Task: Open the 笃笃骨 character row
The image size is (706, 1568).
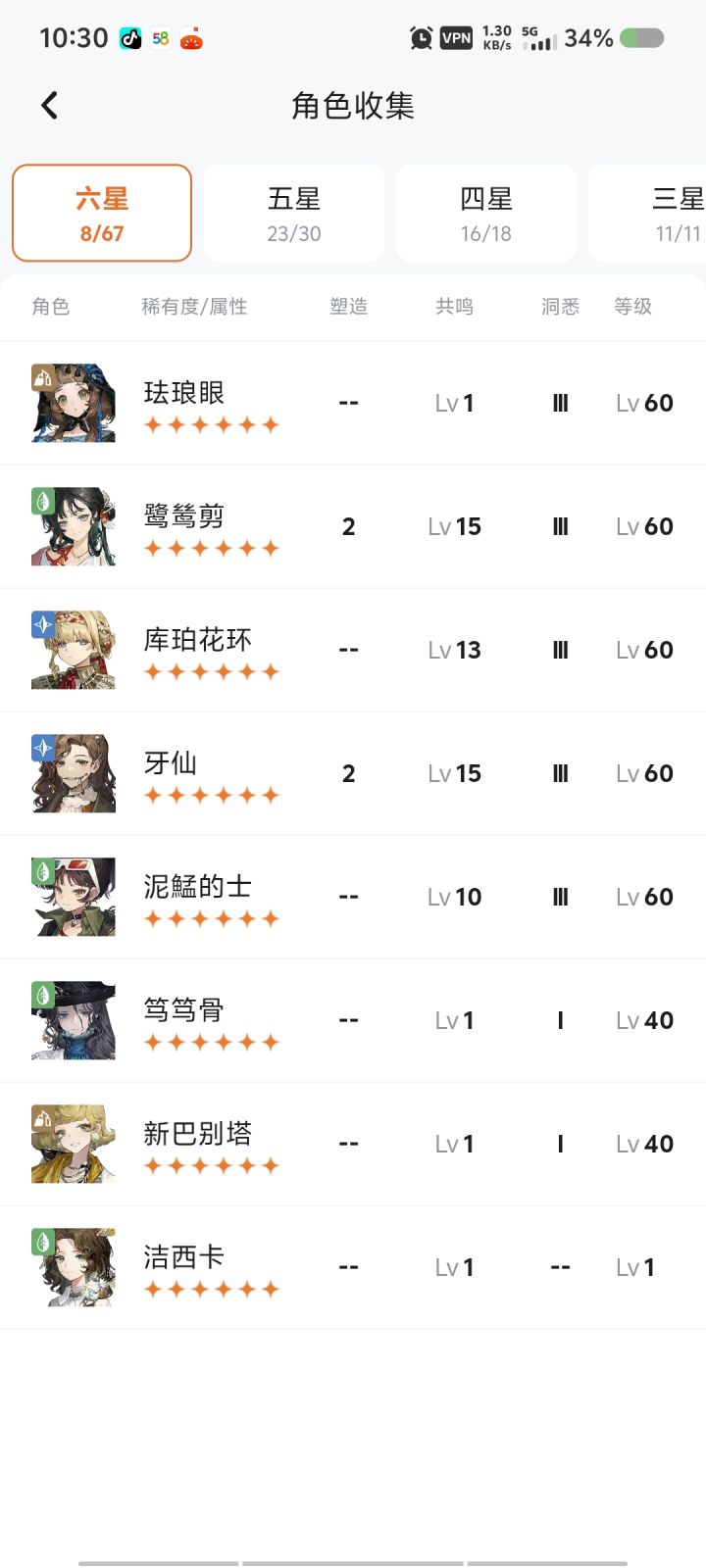Action: click(353, 1021)
